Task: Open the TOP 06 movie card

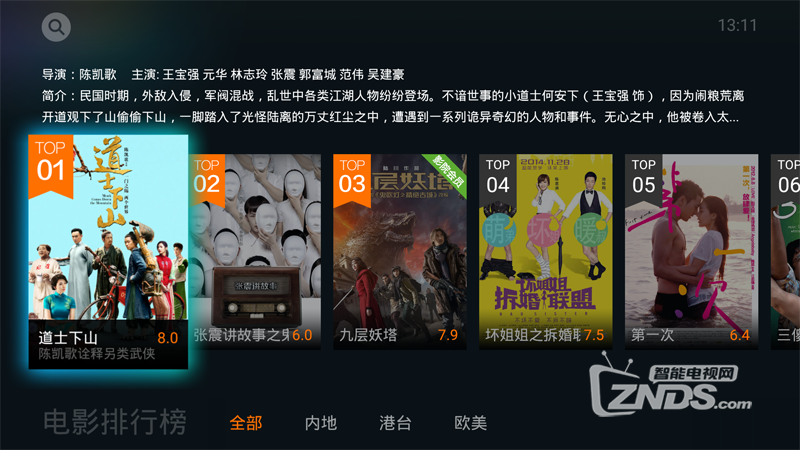Action: [786, 250]
